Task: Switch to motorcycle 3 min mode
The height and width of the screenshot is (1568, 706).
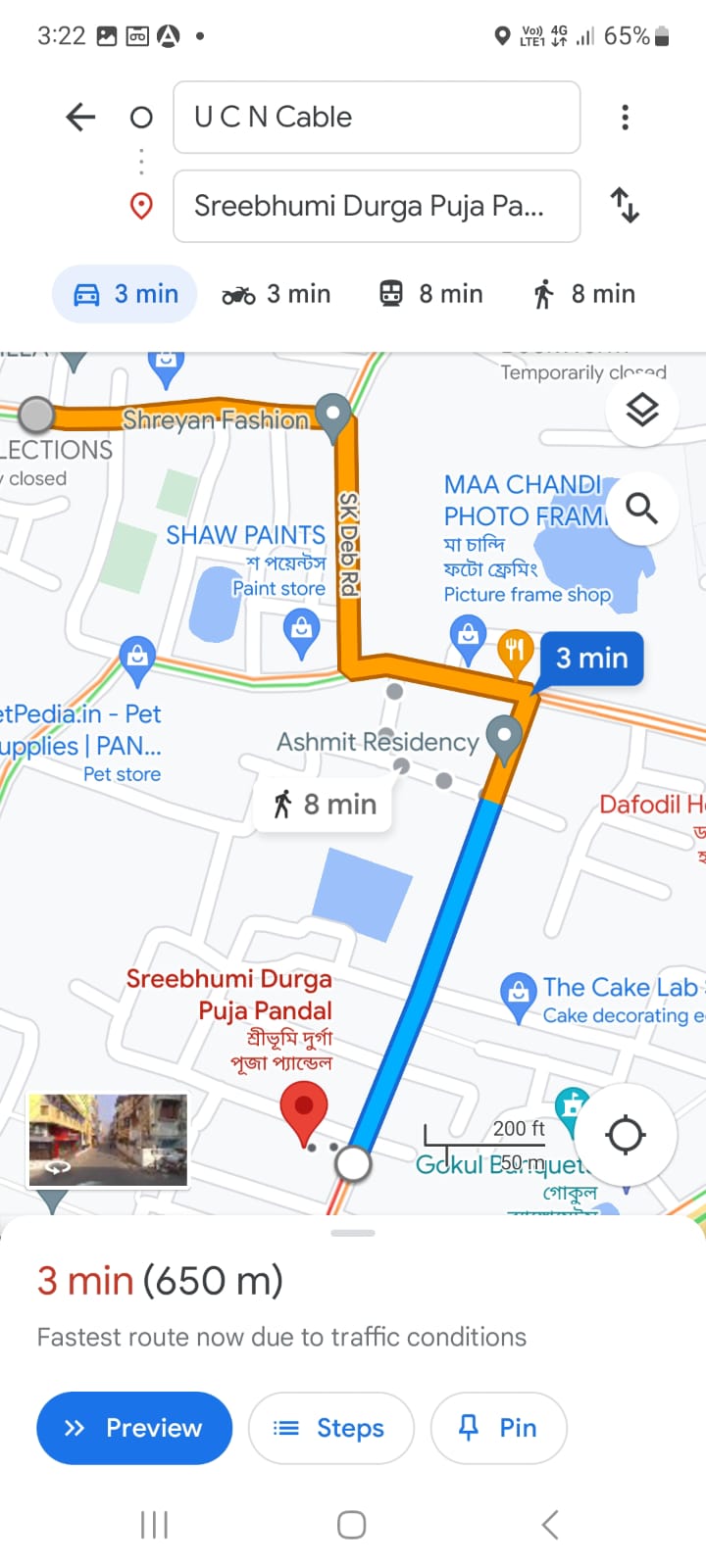Action: (277, 294)
